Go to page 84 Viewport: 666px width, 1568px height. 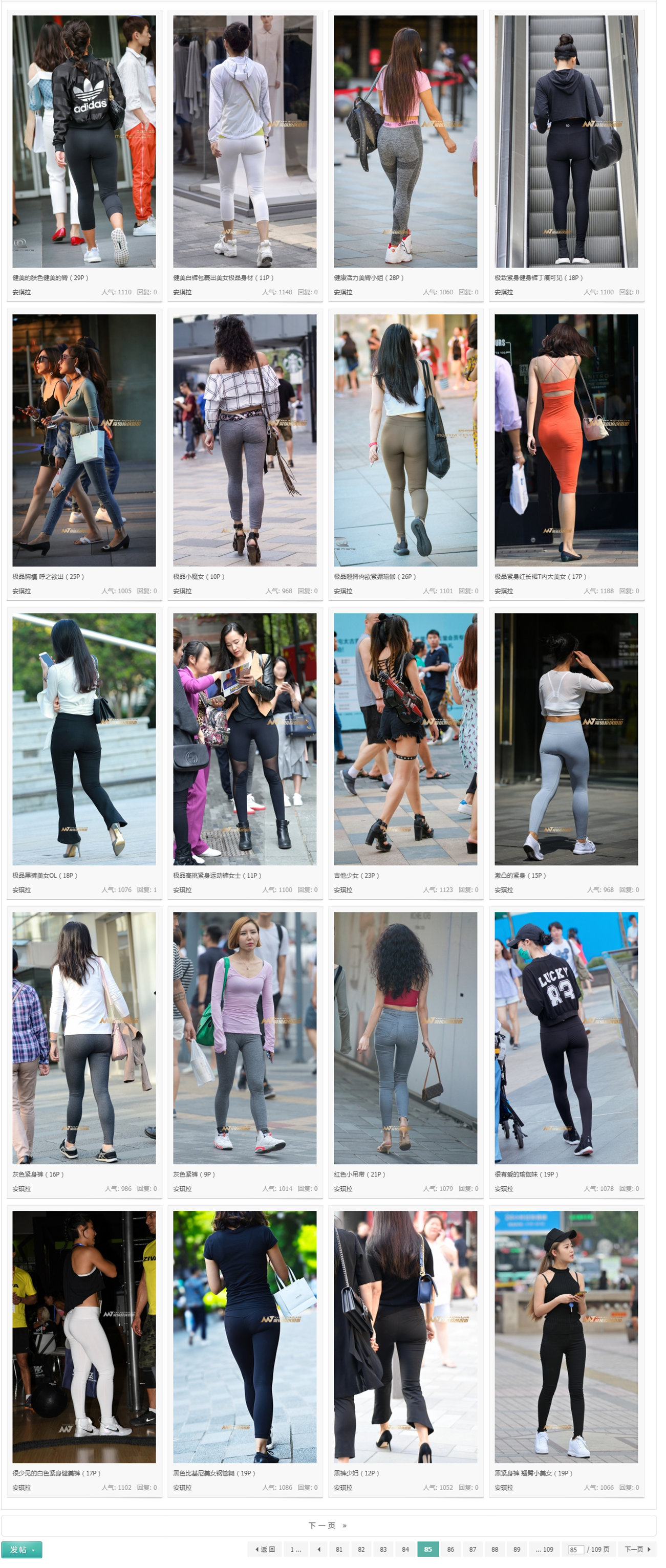[x=405, y=1549]
